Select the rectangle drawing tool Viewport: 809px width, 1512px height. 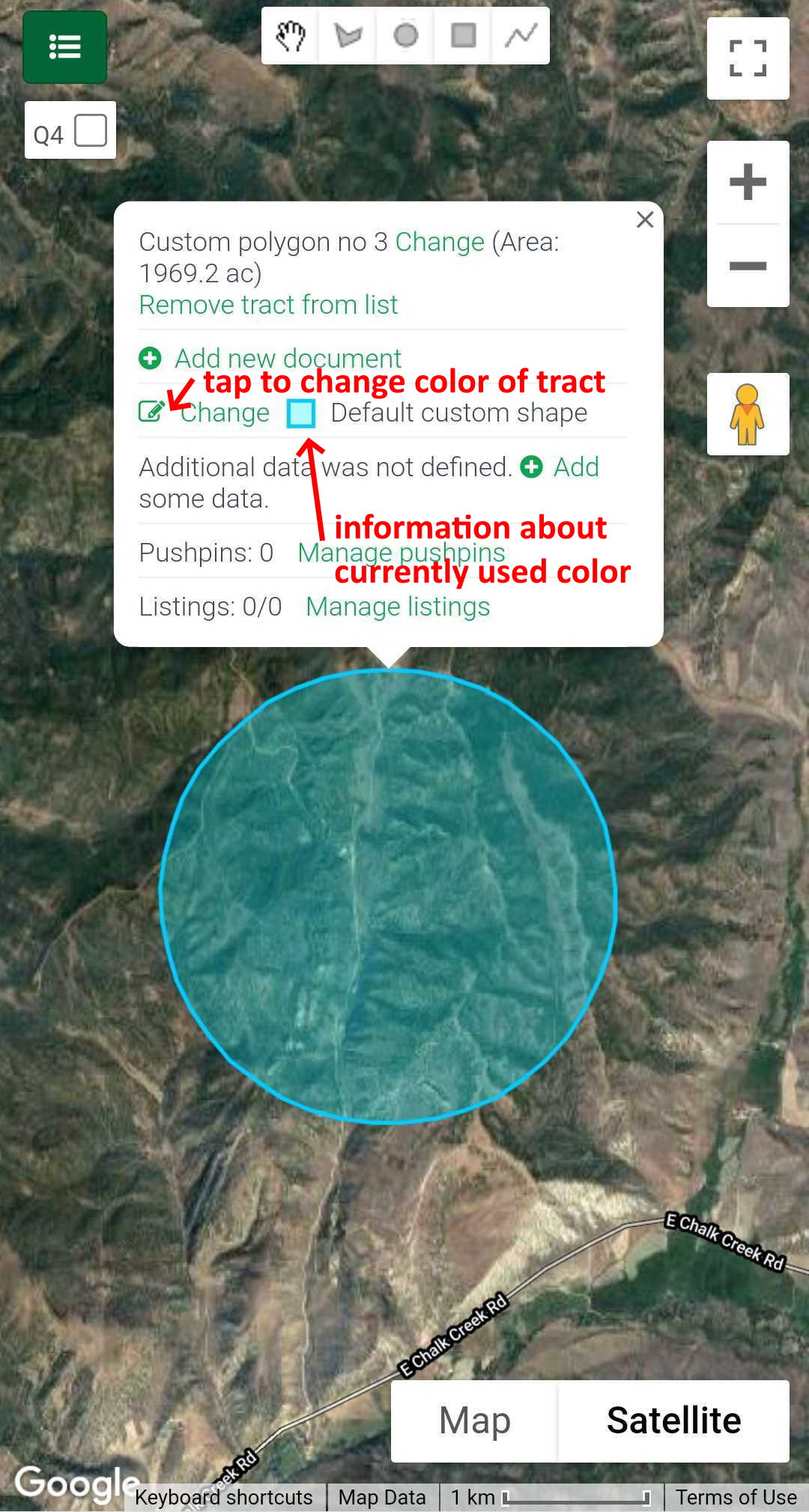pyautogui.click(x=464, y=35)
